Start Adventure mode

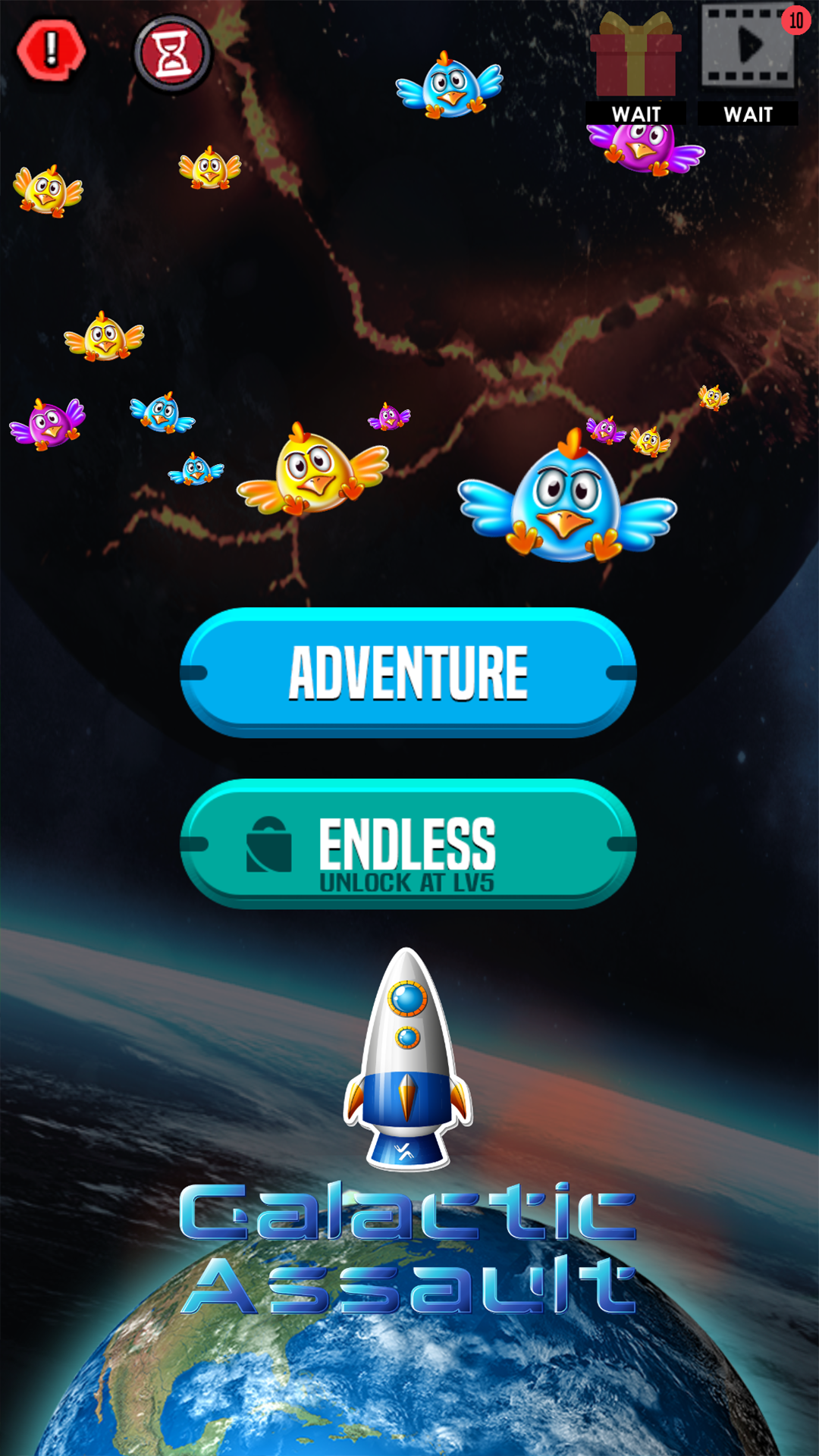[408, 672]
